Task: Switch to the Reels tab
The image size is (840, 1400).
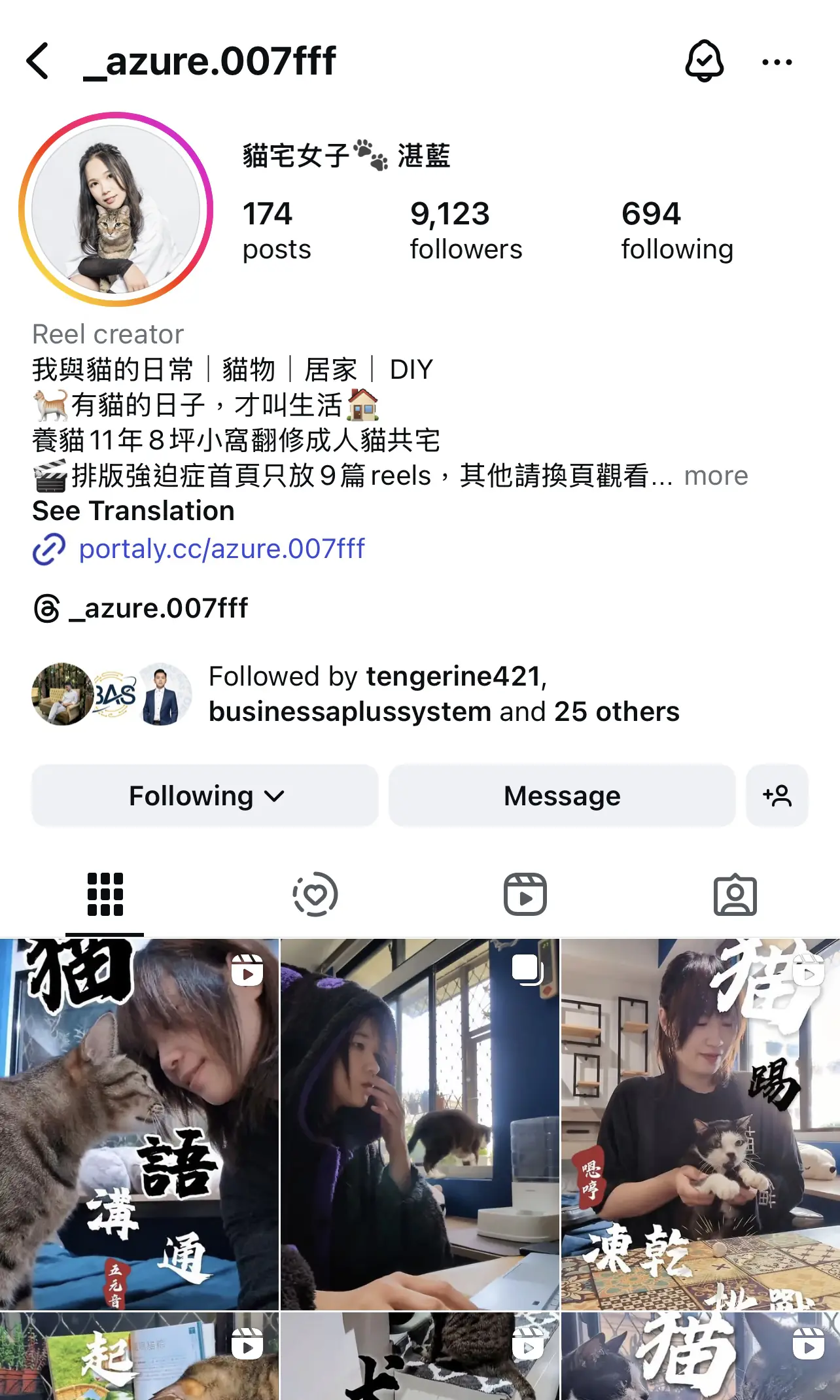Action: 525,894
